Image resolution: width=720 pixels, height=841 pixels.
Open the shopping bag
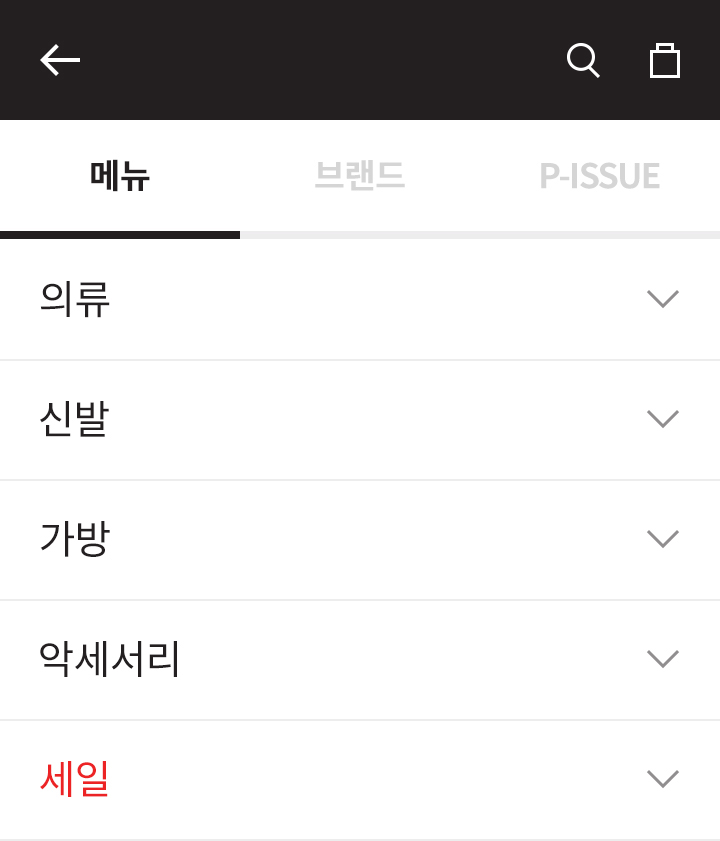coord(664,60)
